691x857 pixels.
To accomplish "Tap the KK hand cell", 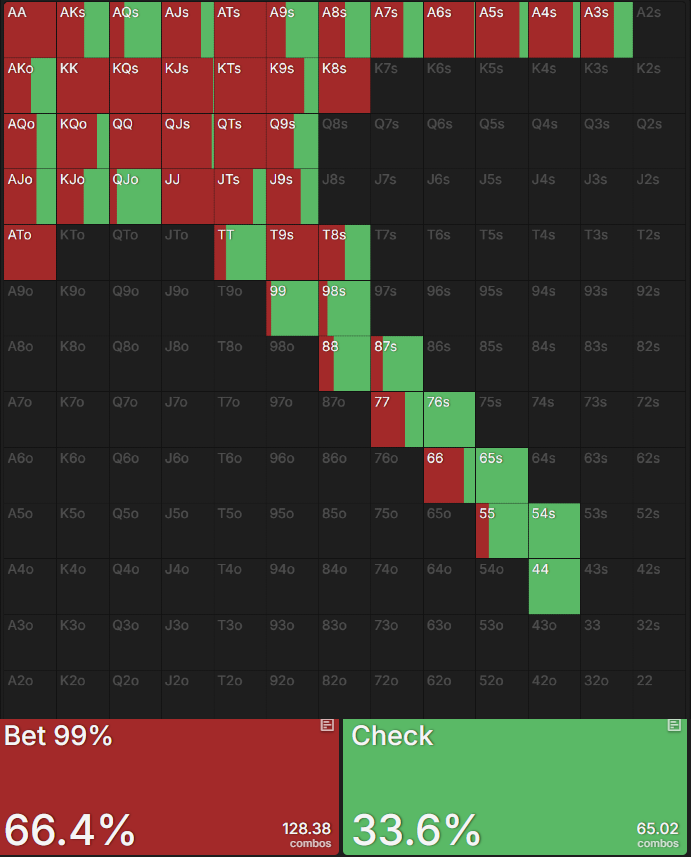I will click(x=83, y=86).
